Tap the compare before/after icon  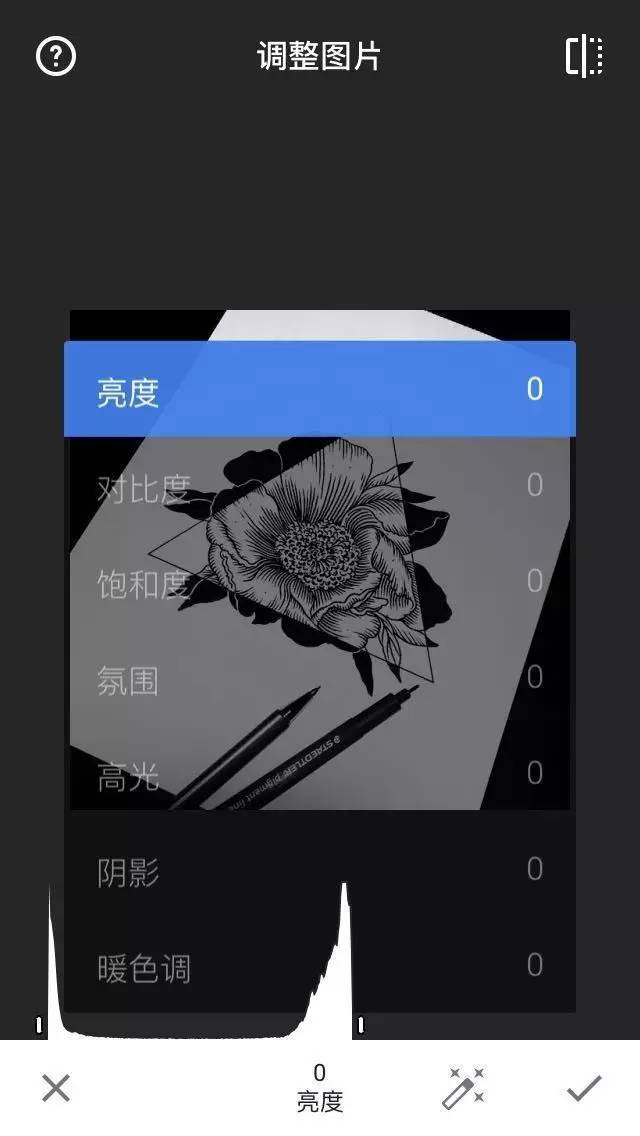(584, 57)
